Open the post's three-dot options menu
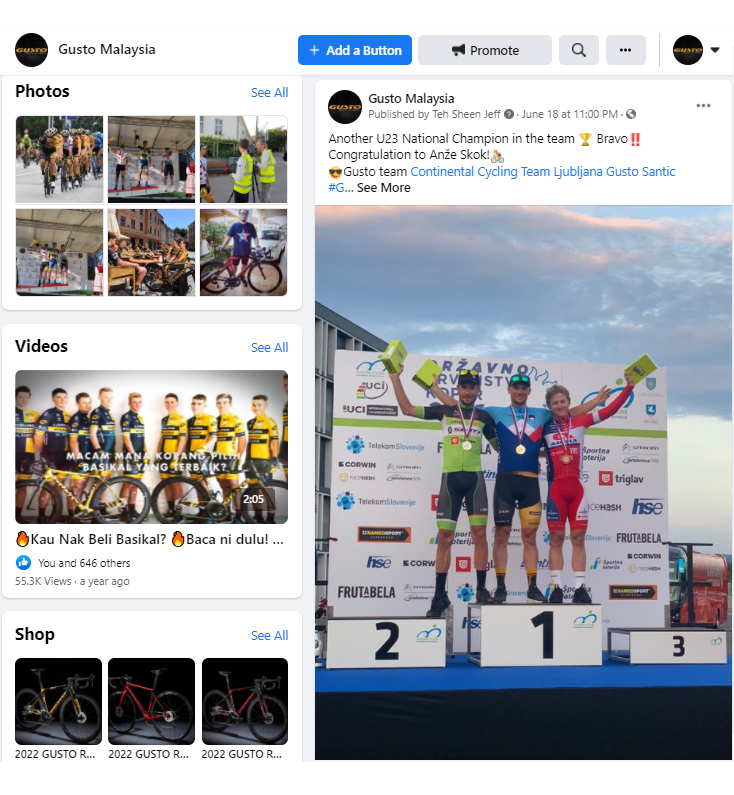The height and width of the screenshot is (795, 734). [703, 106]
